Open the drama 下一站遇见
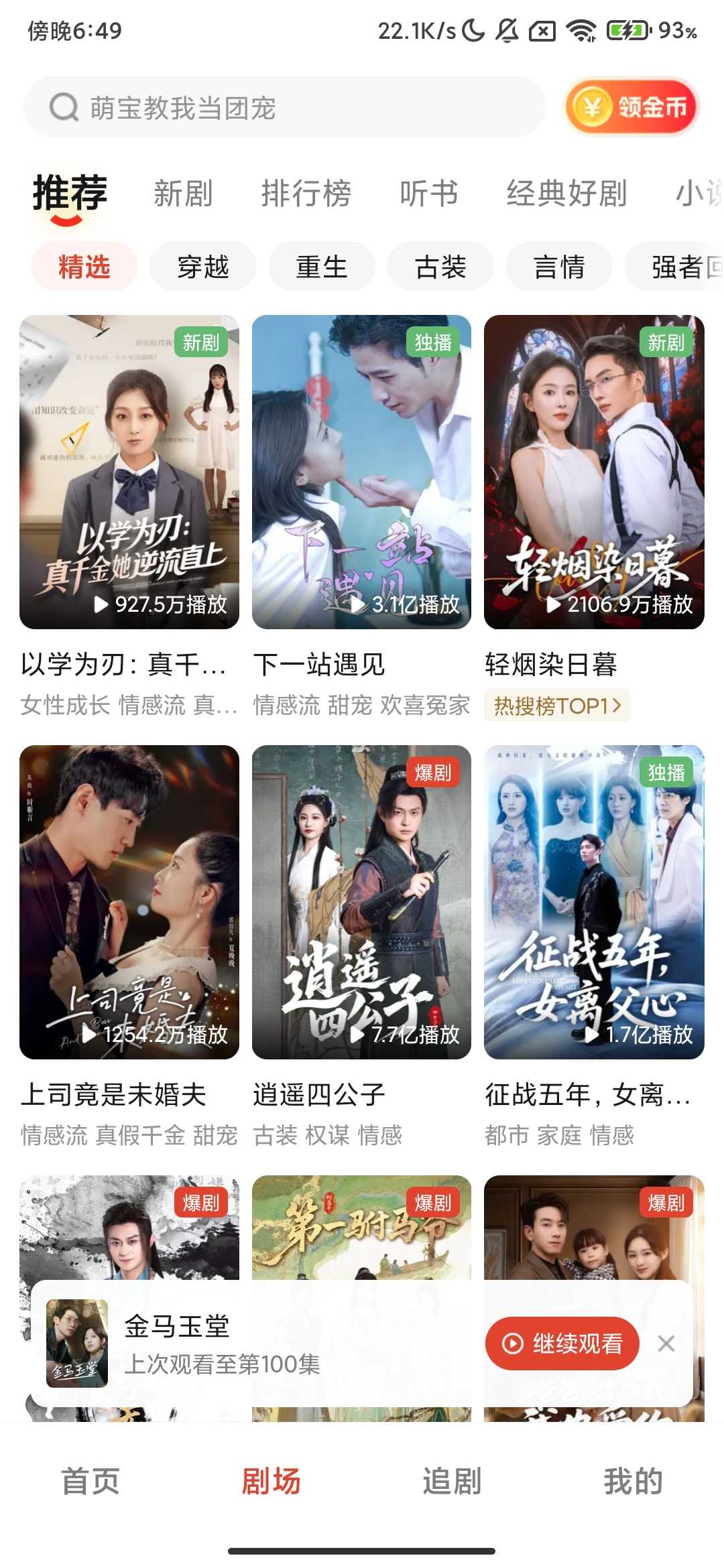This screenshot has height=1568, width=724. [361, 472]
